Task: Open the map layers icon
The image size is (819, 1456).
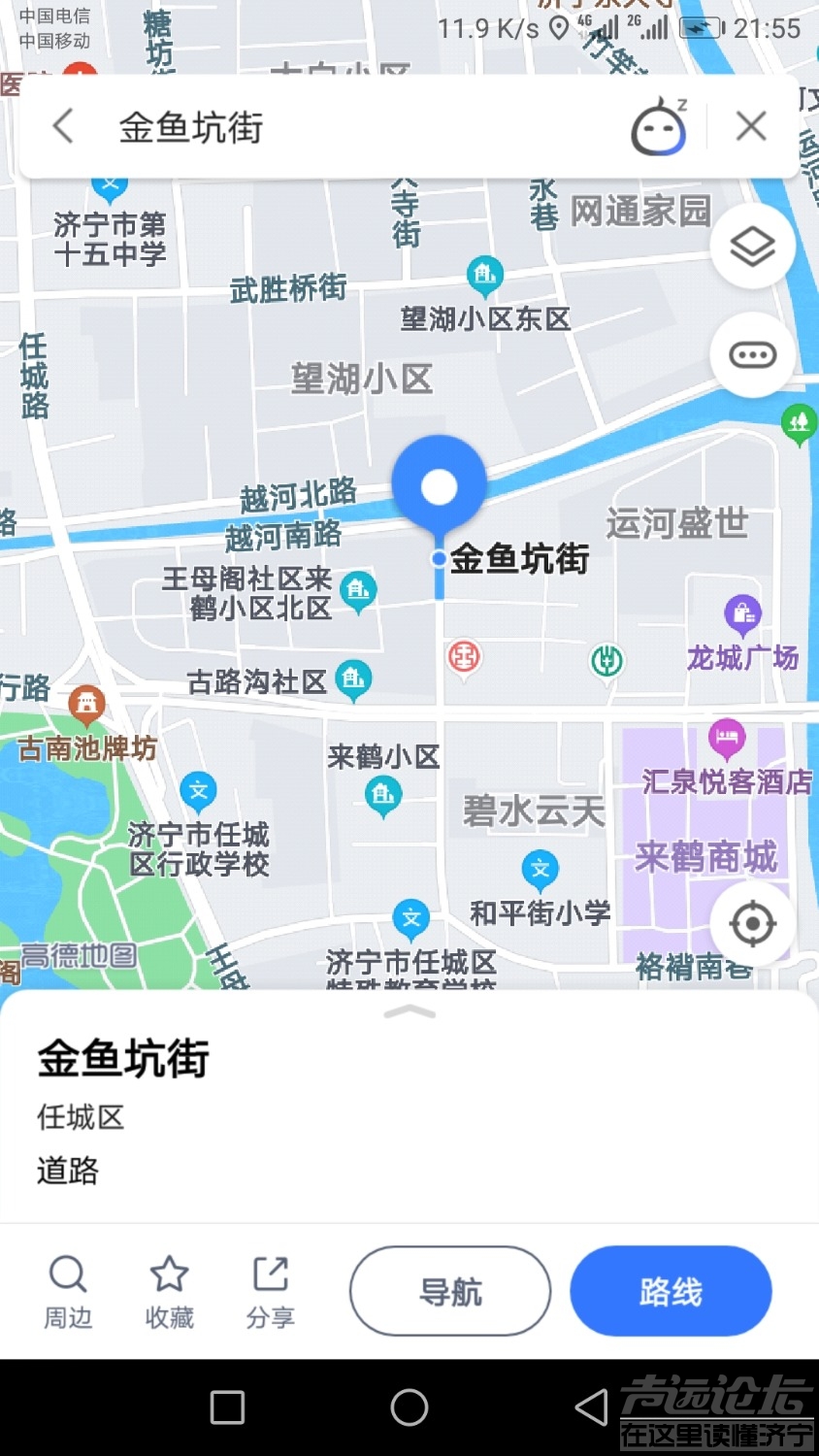Action: [x=752, y=246]
